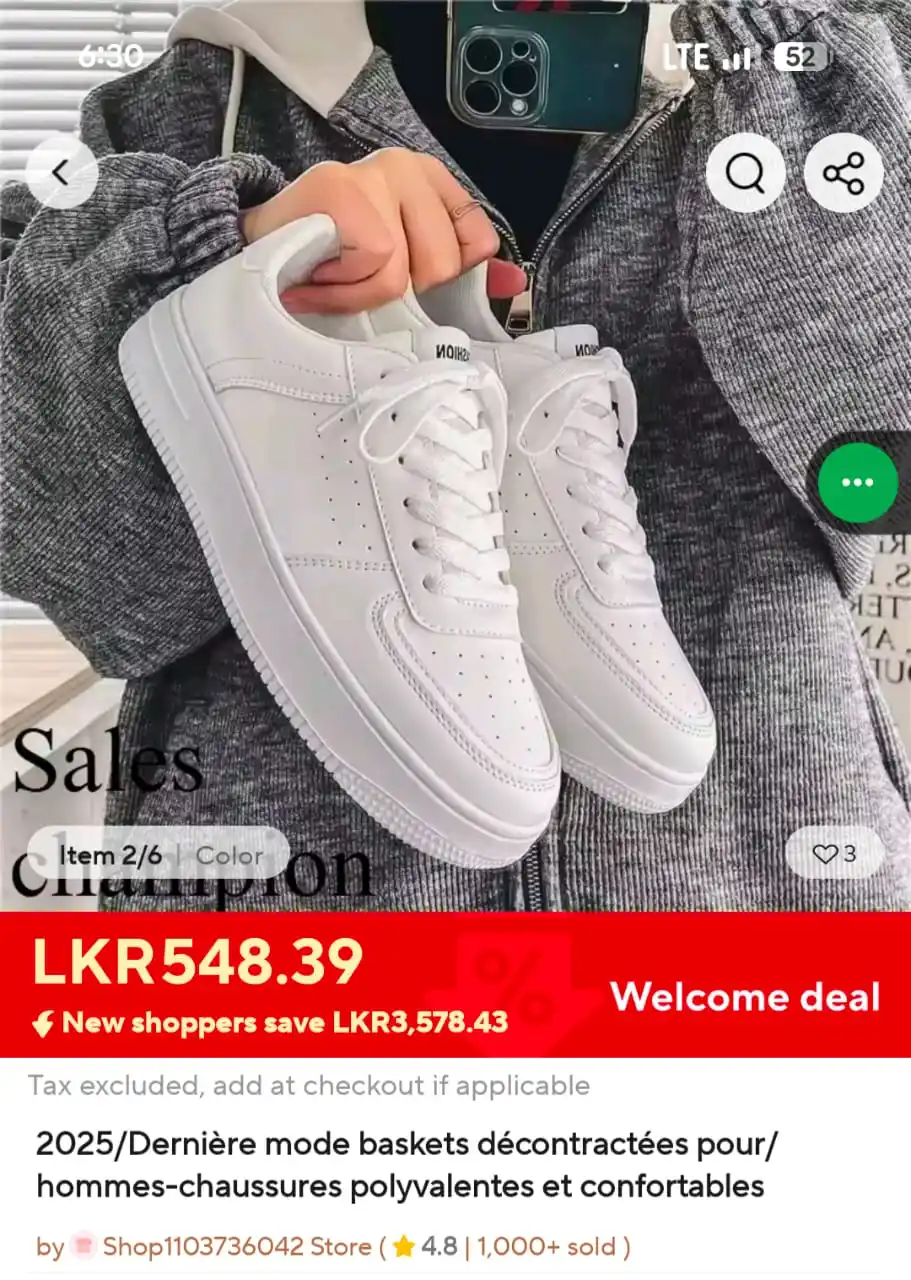Open the Color selection option
The width and height of the screenshot is (911, 1280).
tap(230, 855)
